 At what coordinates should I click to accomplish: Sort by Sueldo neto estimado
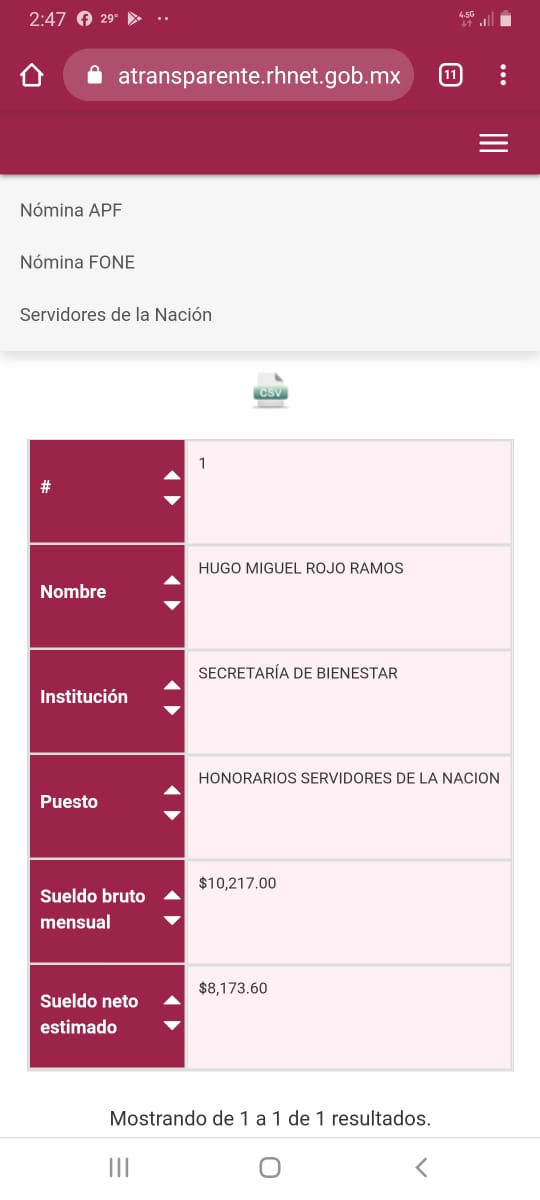point(107,1013)
